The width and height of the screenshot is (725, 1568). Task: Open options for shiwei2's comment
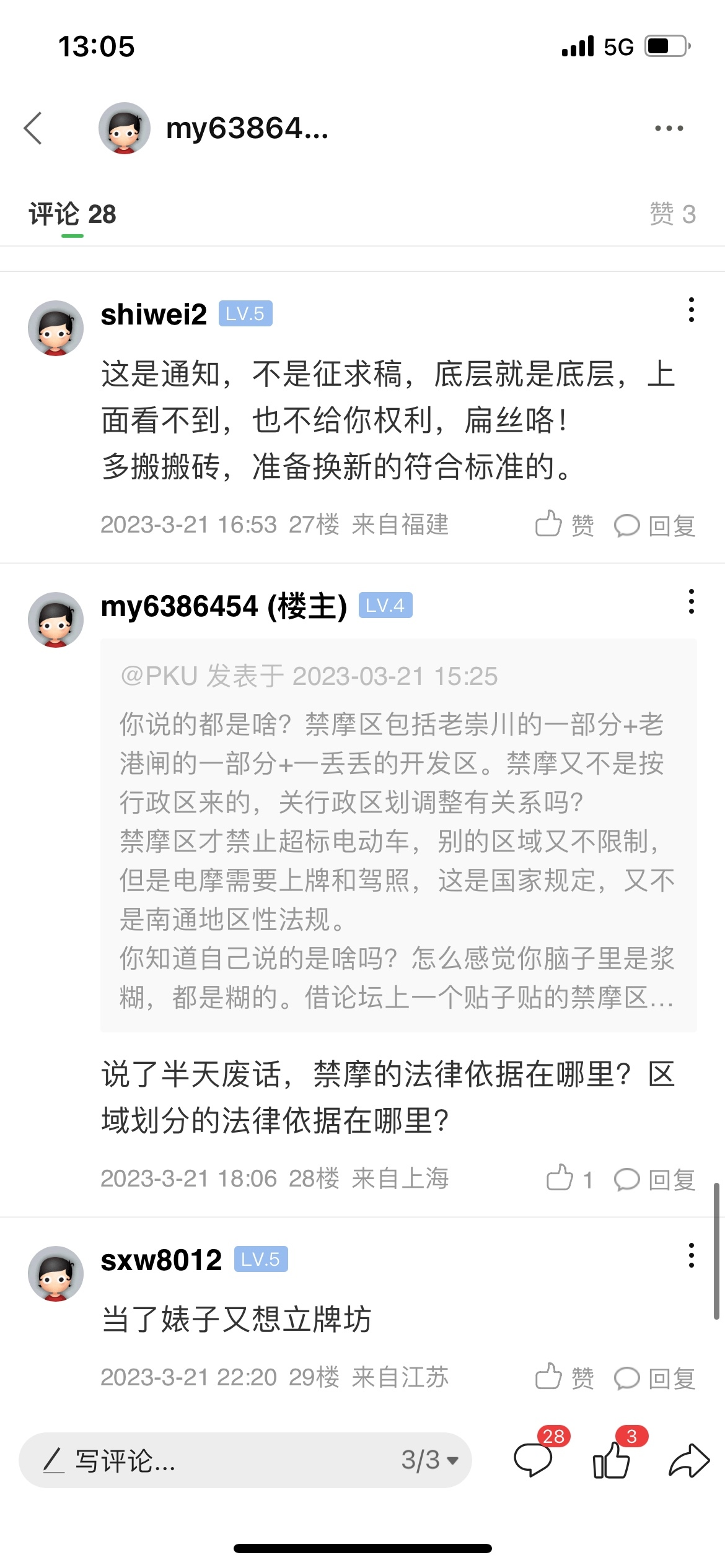tap(691, 310)
